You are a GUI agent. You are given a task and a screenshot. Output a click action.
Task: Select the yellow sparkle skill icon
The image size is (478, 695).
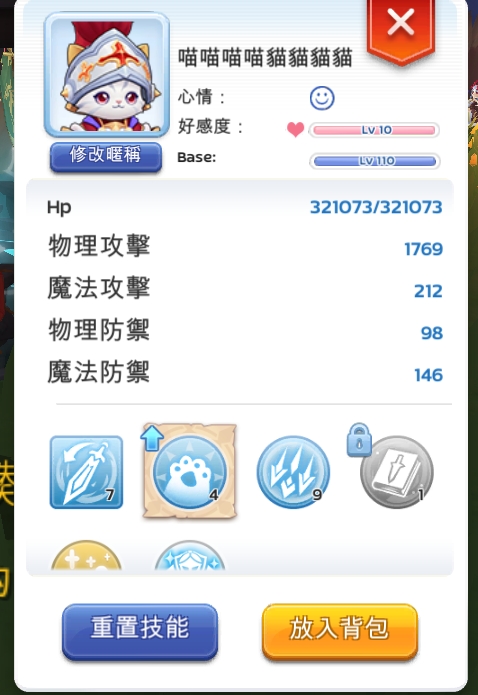point(86,555)
